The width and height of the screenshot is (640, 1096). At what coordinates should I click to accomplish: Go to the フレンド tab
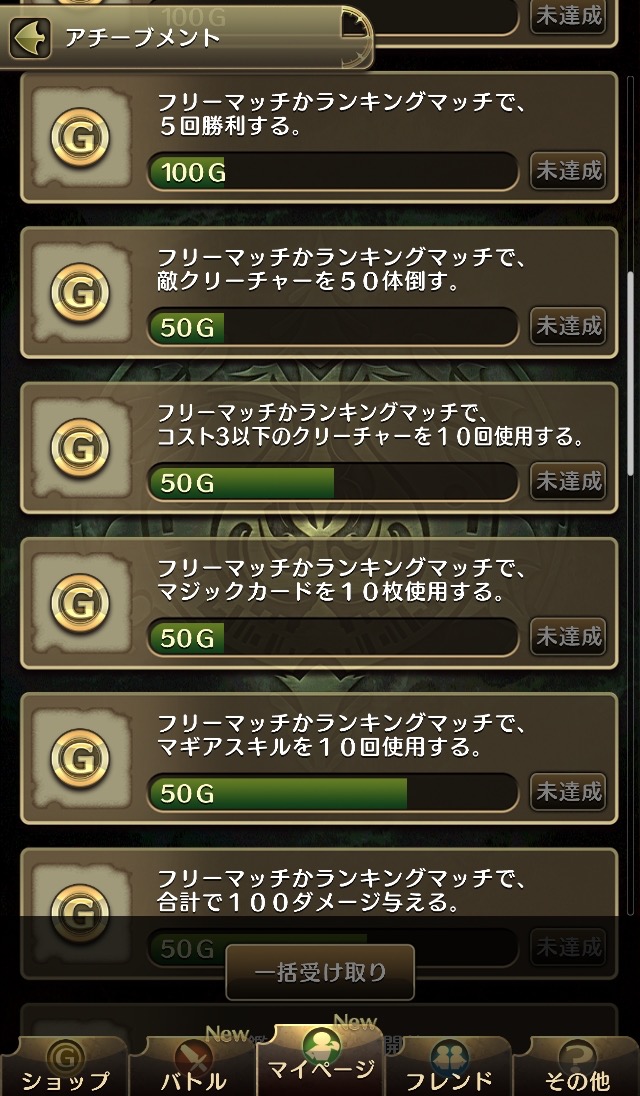[x=449, y=1068]
